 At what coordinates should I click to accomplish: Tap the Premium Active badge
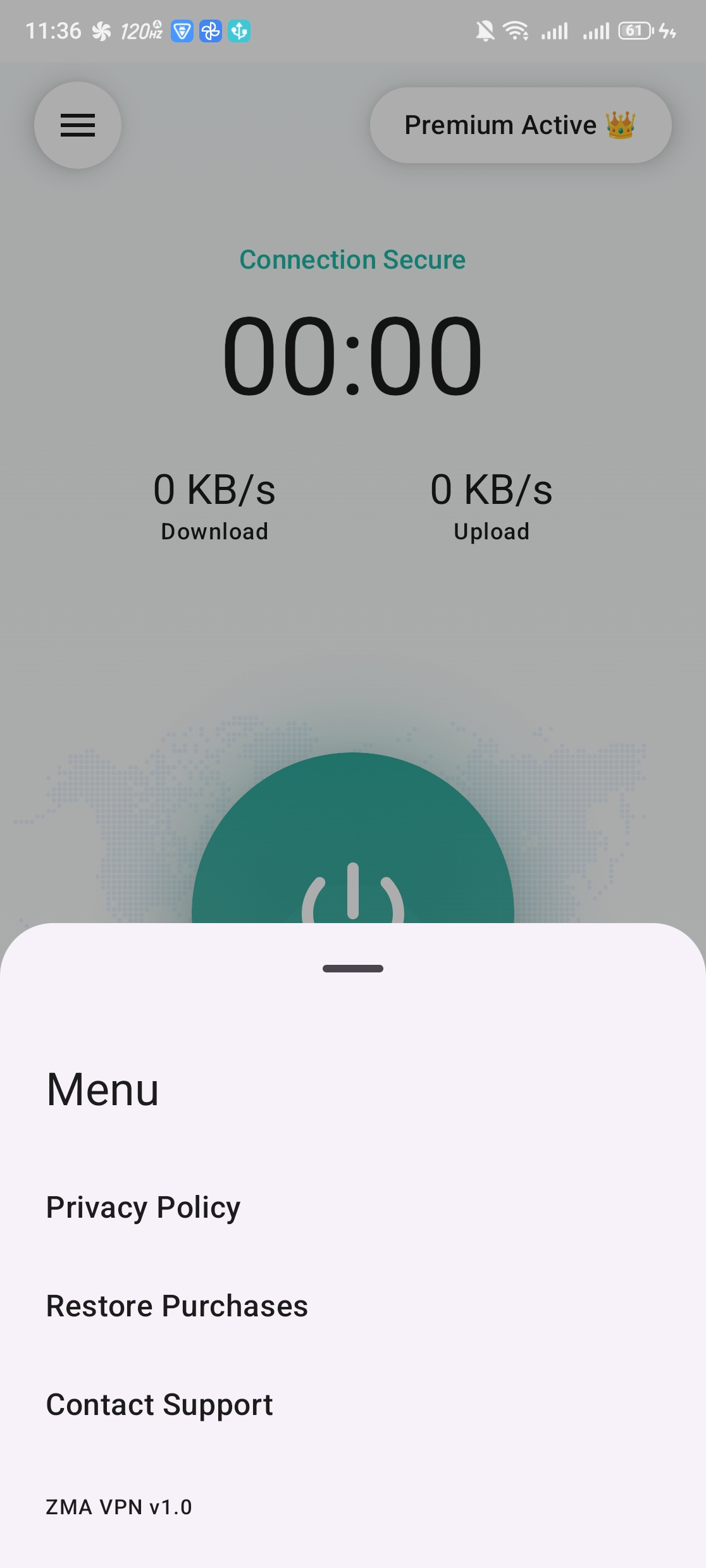520,125
